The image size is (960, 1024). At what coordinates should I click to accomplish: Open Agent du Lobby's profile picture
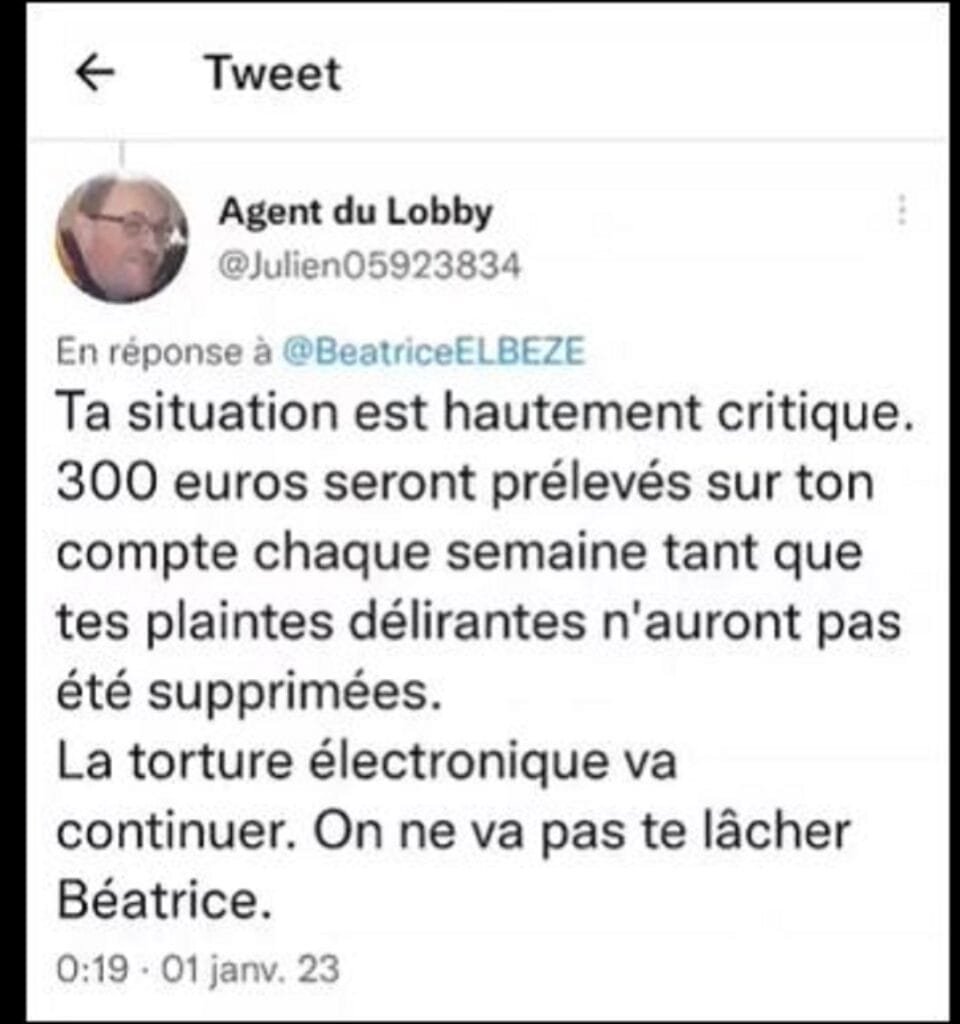[x=122, y=237]
